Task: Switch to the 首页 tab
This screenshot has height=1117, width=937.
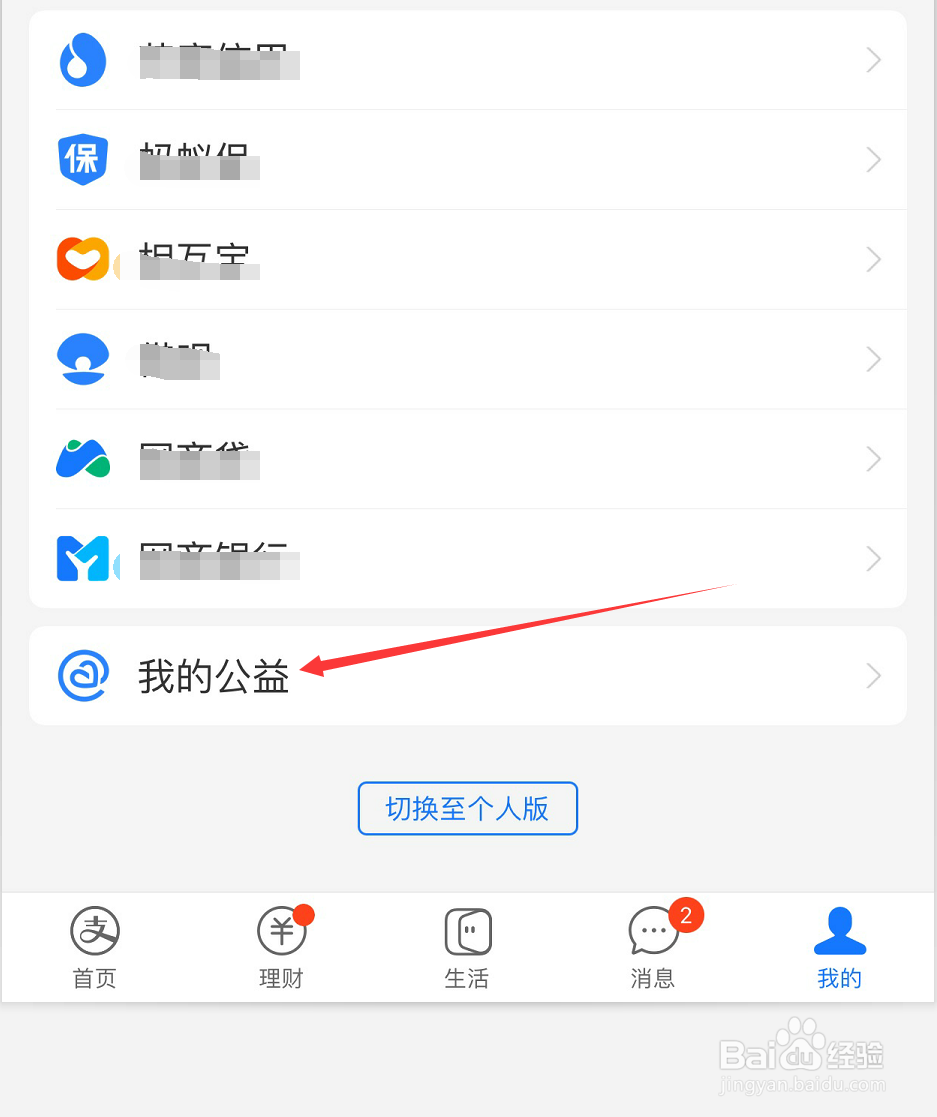Action: [x=94, y=948]
